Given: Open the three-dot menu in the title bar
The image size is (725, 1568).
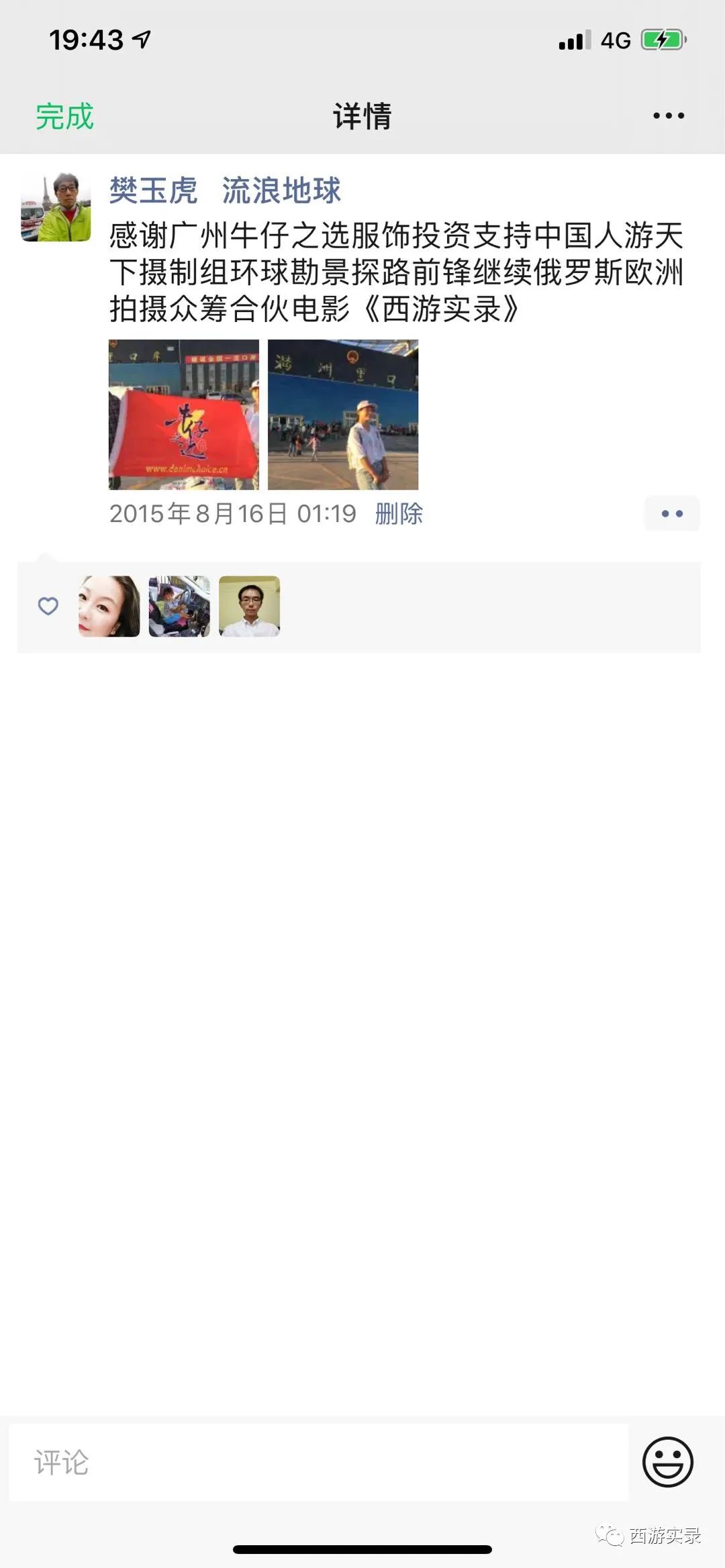Looking at the screenshot, I should 669,116.
